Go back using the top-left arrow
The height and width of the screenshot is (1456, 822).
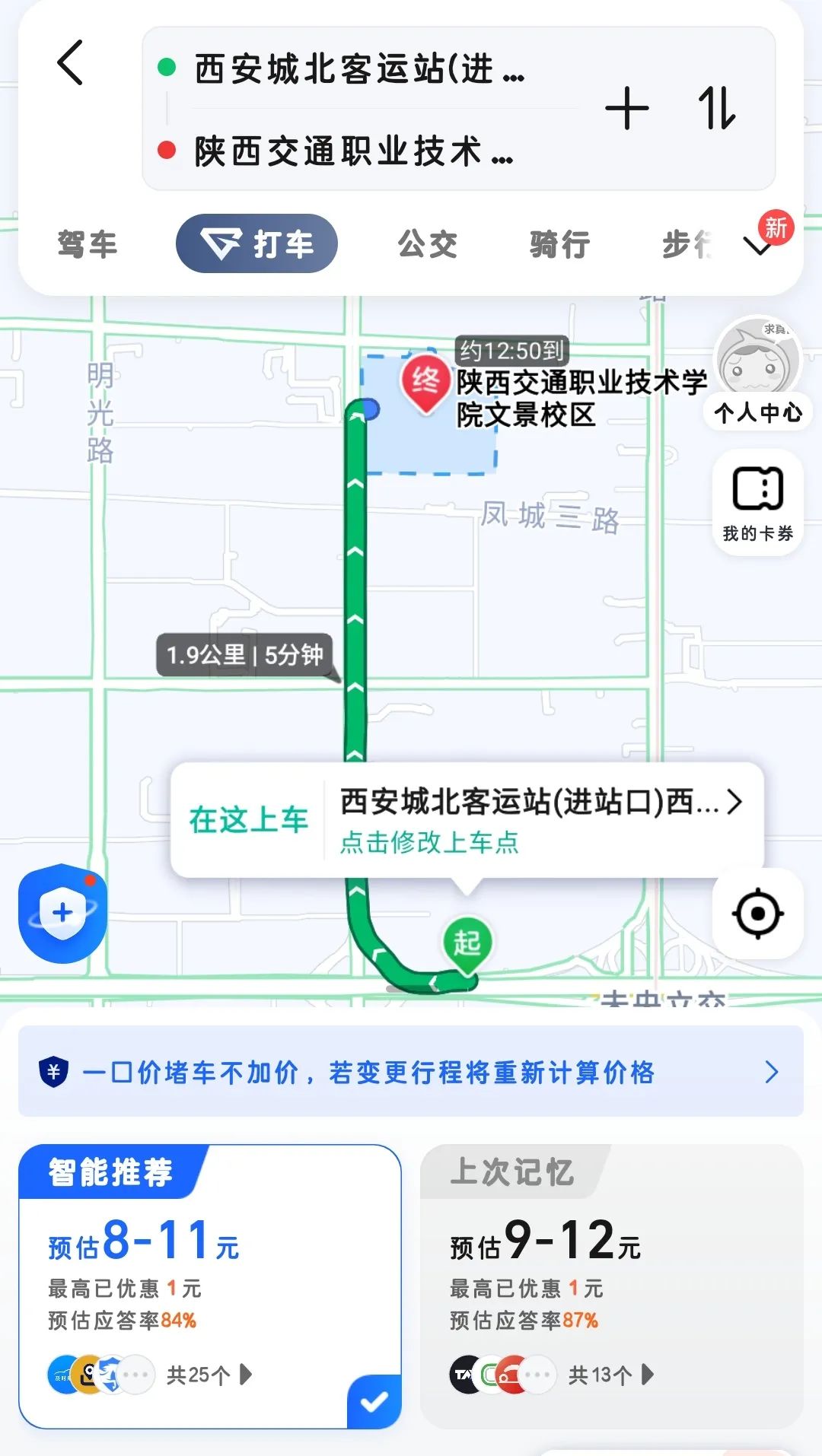click(x=71, y=63)
